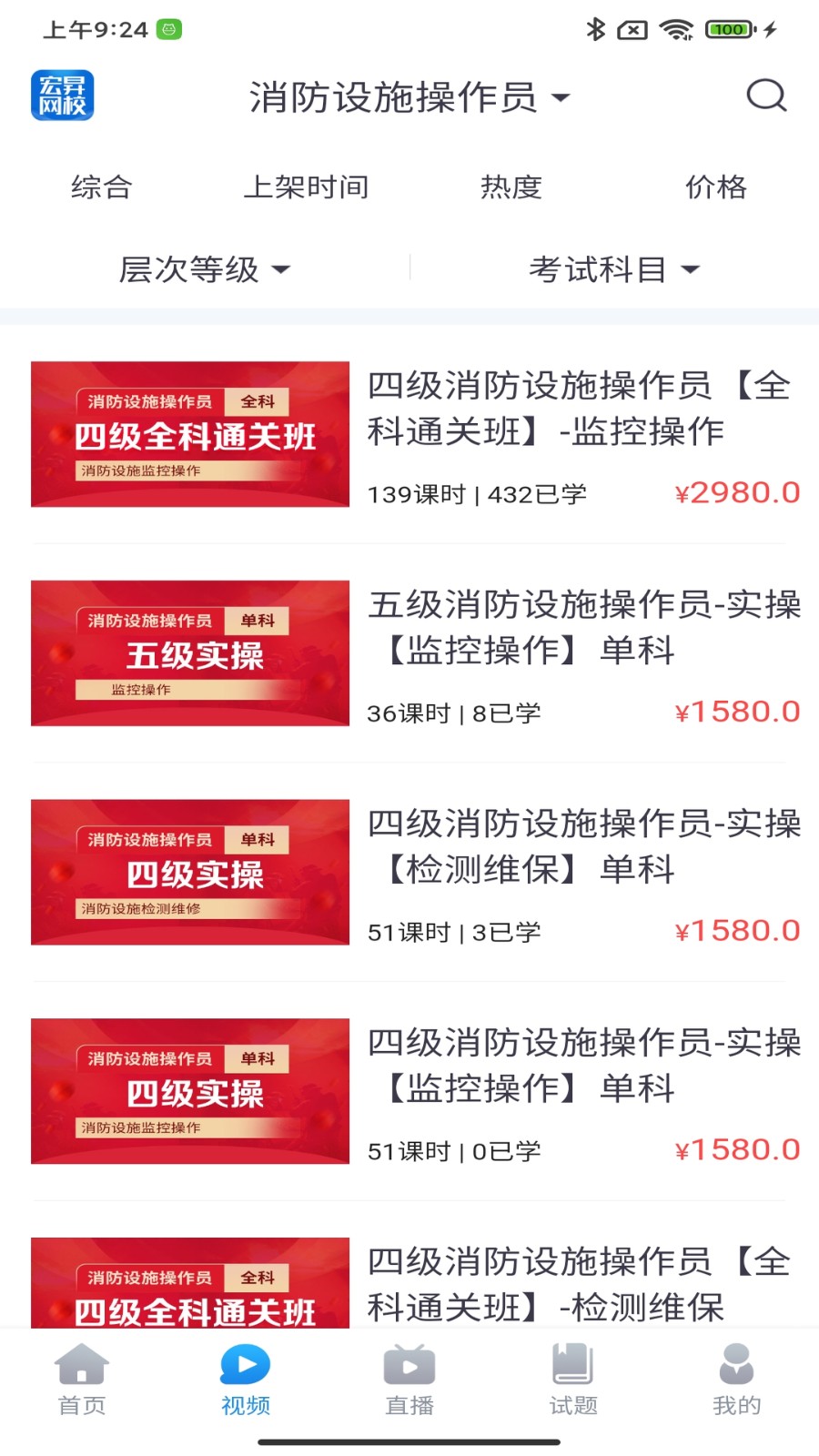Switch to the 直播 tab
Viewport: 819px width, 1456px height.
click(x=409, y=1380)
